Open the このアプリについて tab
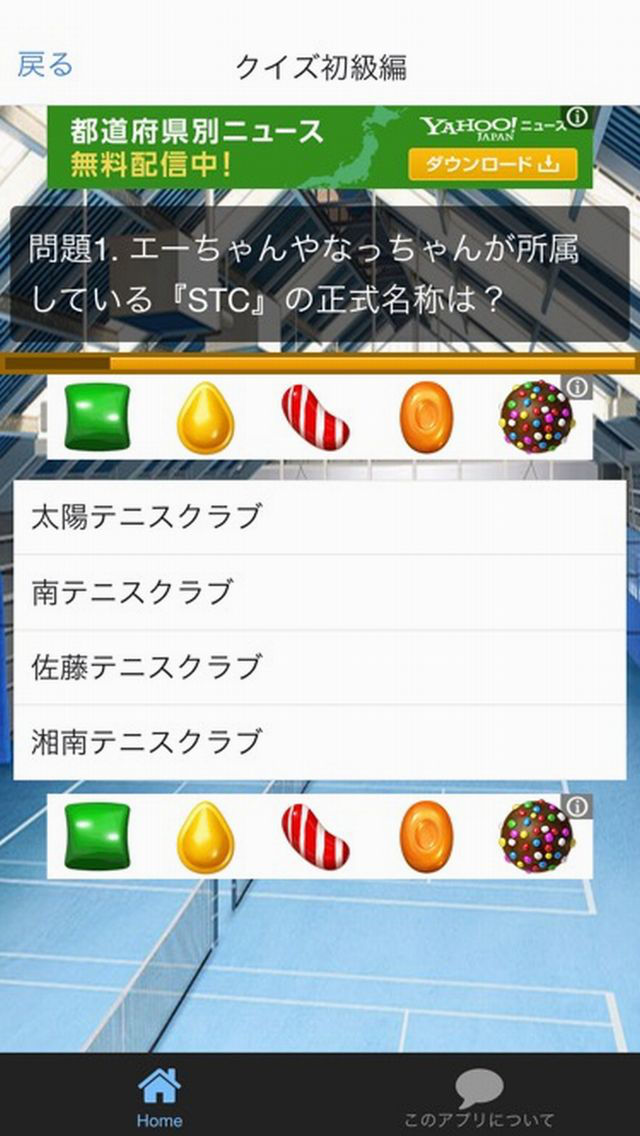 (x=479, y=1096)
